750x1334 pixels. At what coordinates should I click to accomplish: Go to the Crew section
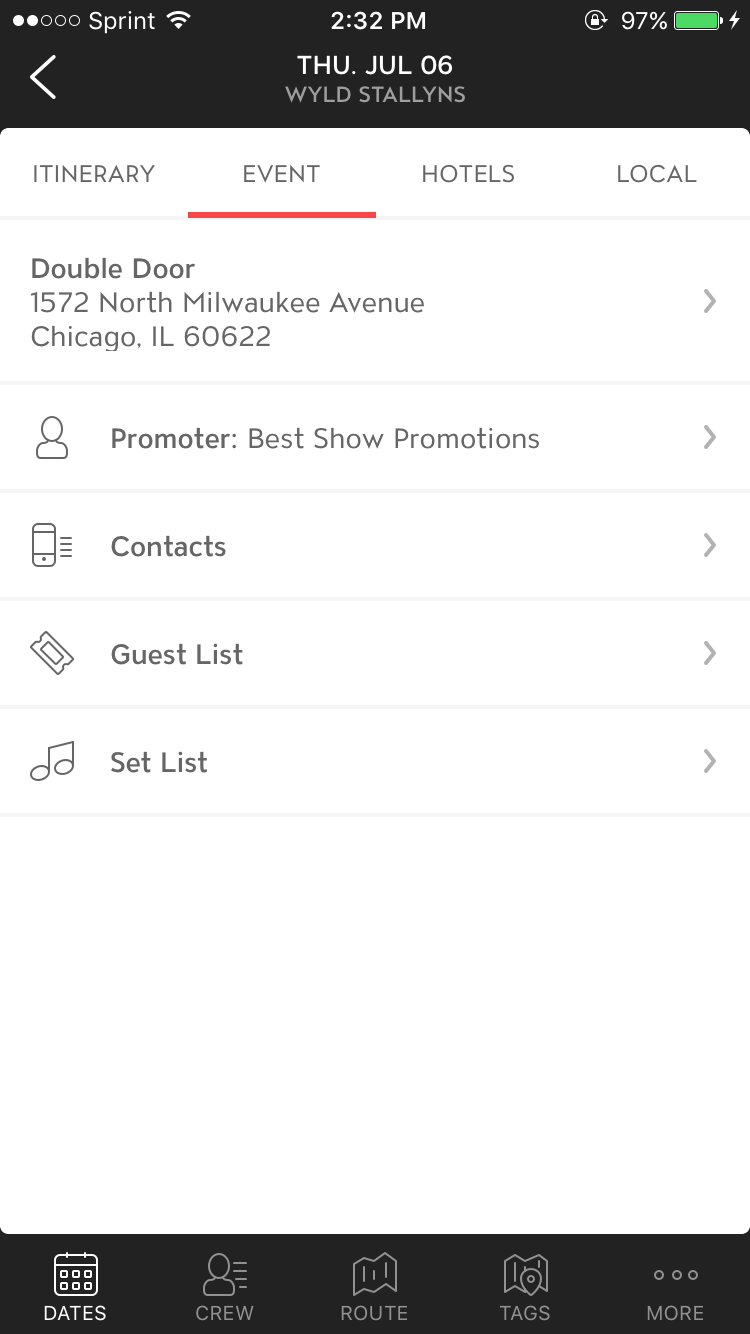point(225,1287)
